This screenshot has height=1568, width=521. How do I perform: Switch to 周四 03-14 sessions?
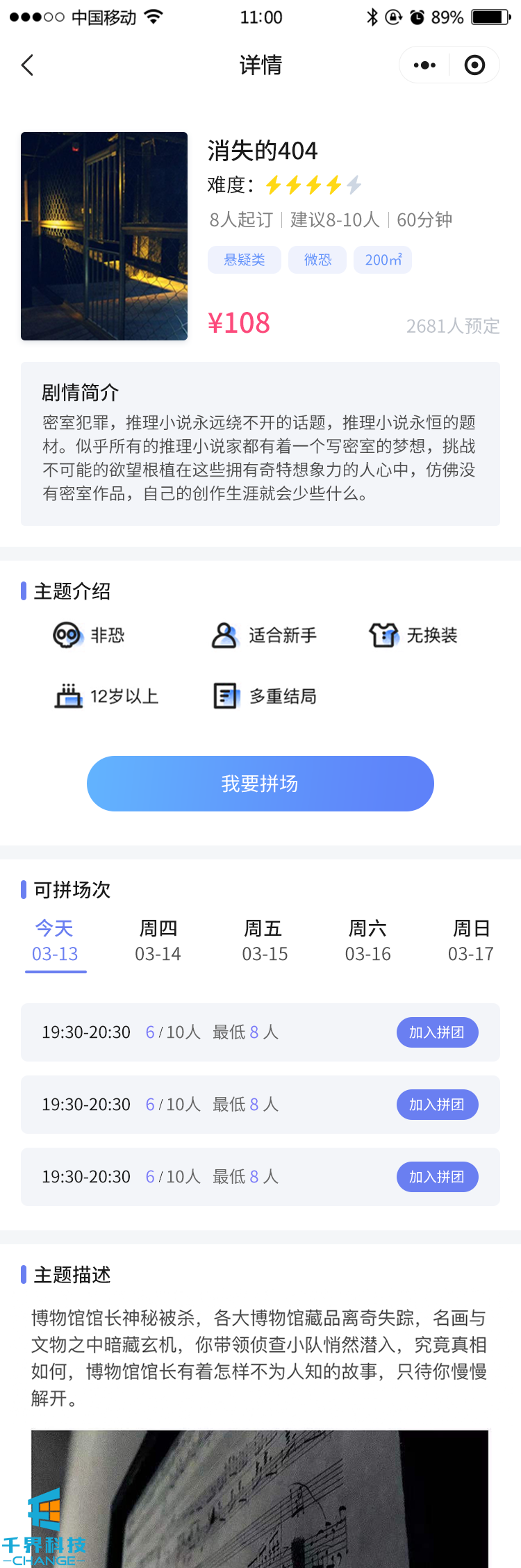click(x=158, y=941)
